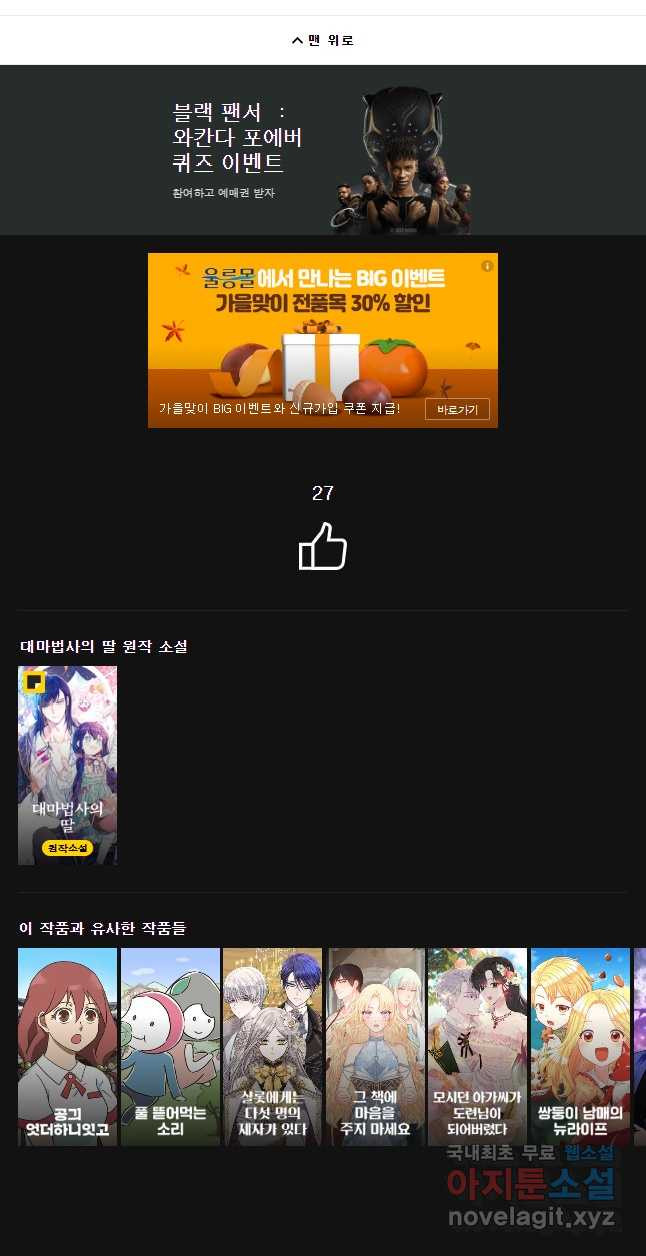The height and width of the screenshot is (1256, 646).
Task: Open the similar work 공기 엇더하니잇고
Action: [x=67, y=1046]
